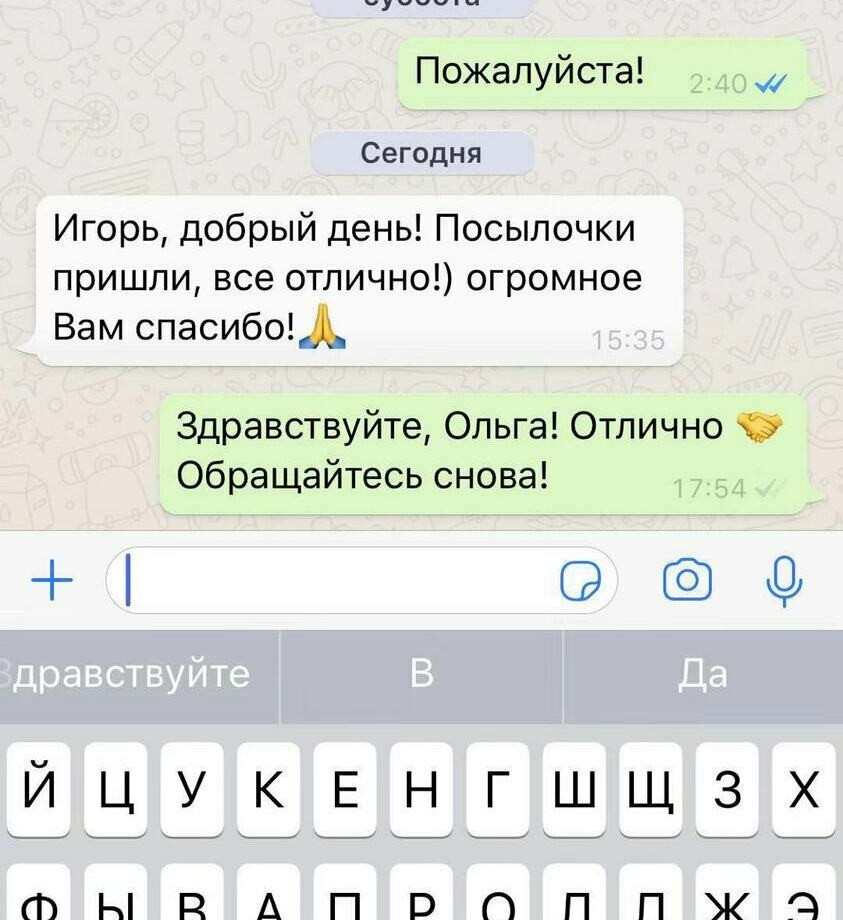Tap the voice message microphone
This screenshot has width=843, height=920.
pyautogui.click(x=784, y=580)
